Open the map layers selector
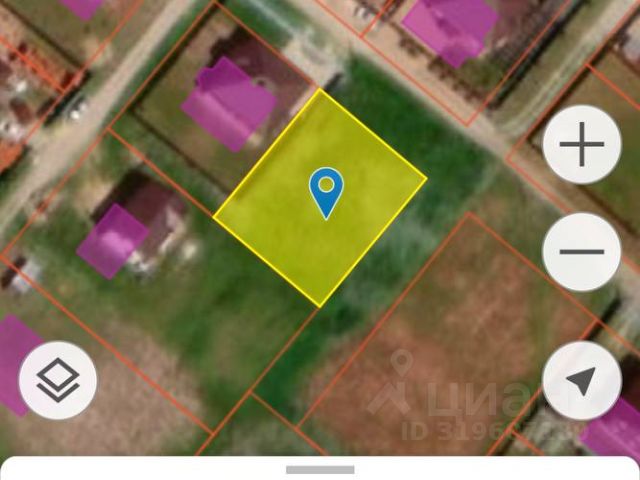This screenshot has width=640, height=480. [x=58, y=380]
